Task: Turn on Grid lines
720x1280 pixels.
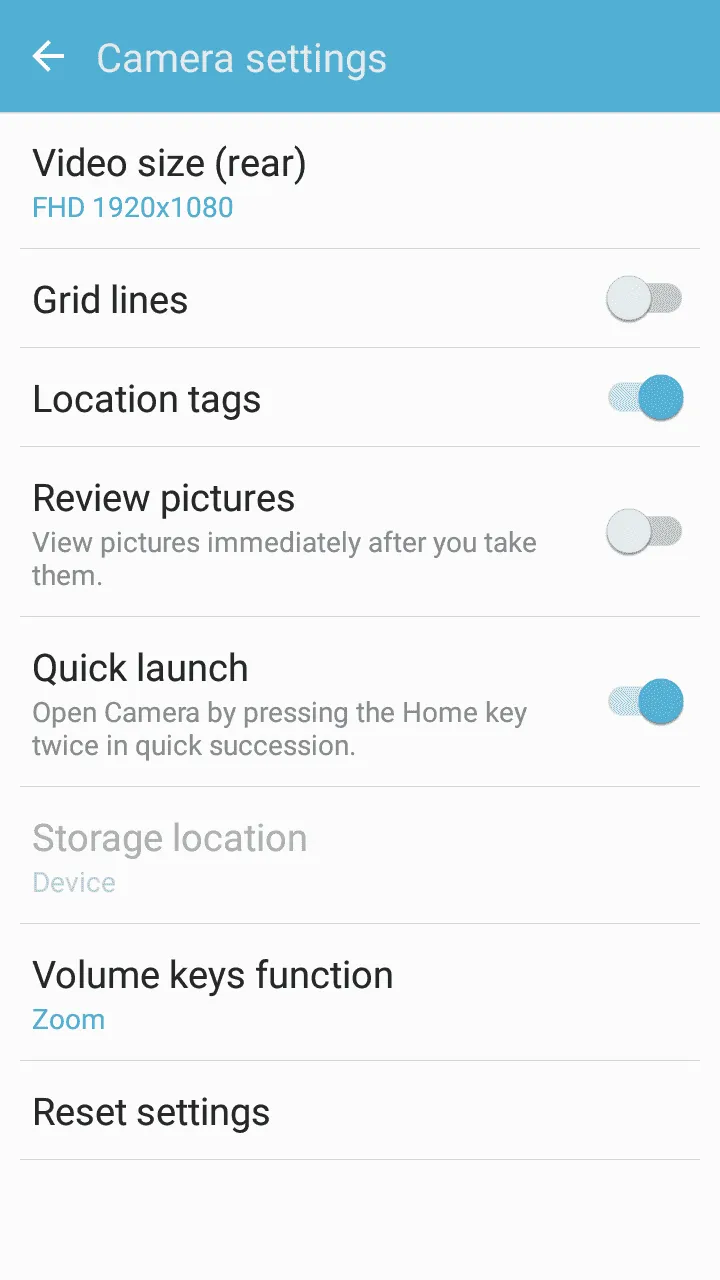Action: point(645,299)
